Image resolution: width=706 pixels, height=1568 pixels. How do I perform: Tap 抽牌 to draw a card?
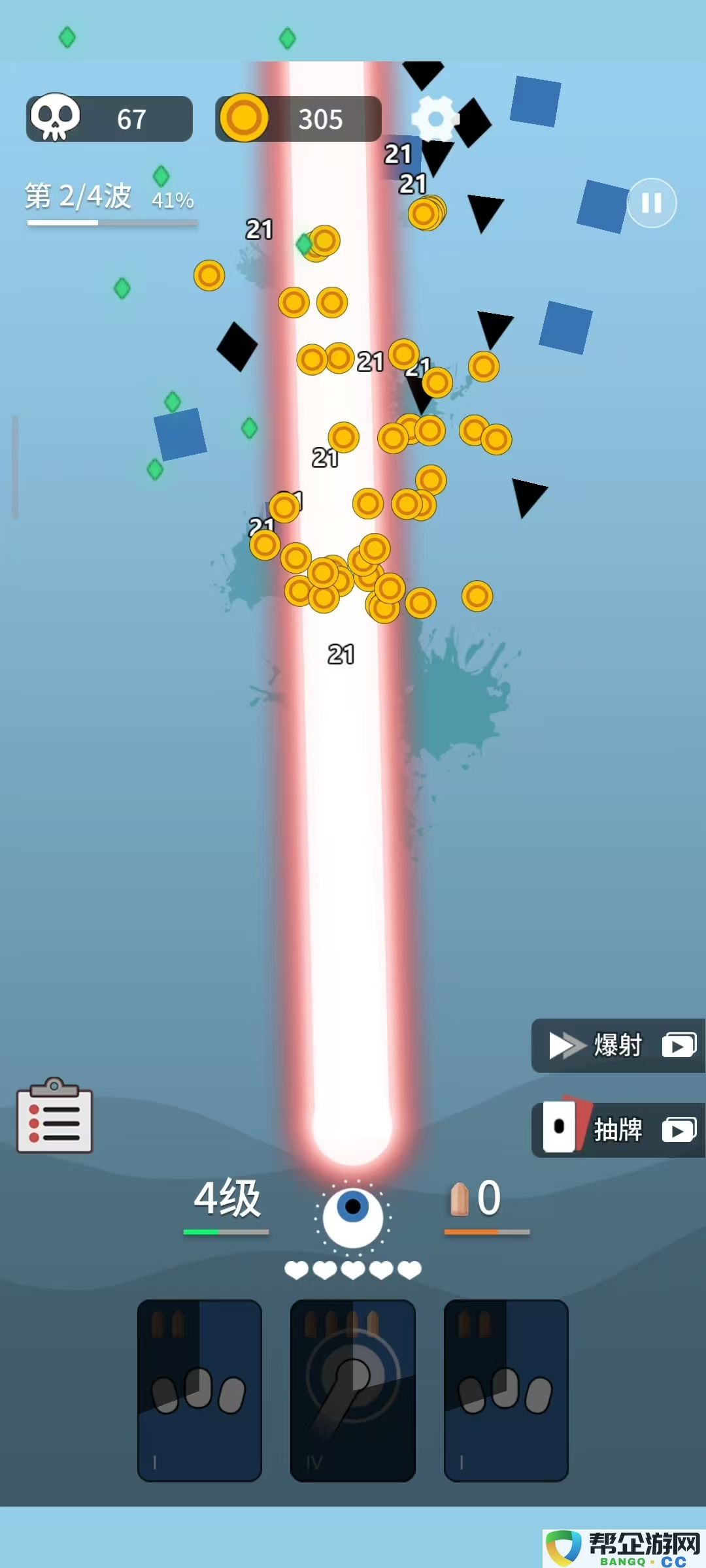(x=618, y=1130)
